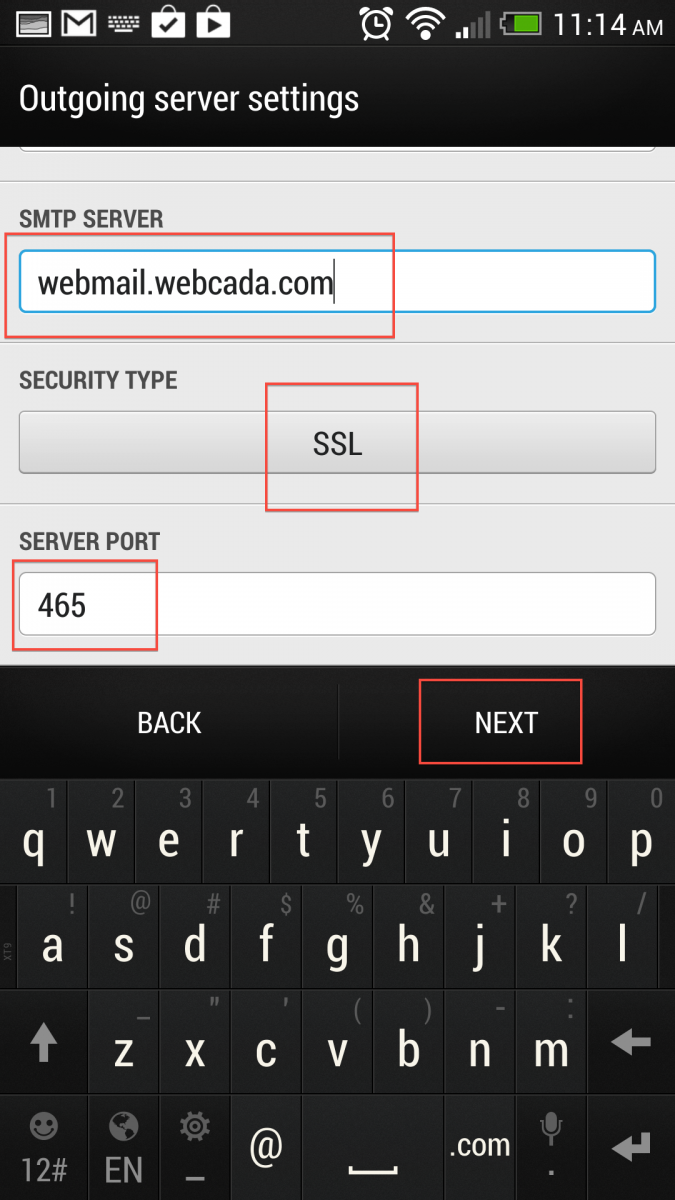This screenshot has width=675, height=1200.
Task: Tap the space bar key
Action: tap(372, 1147)
